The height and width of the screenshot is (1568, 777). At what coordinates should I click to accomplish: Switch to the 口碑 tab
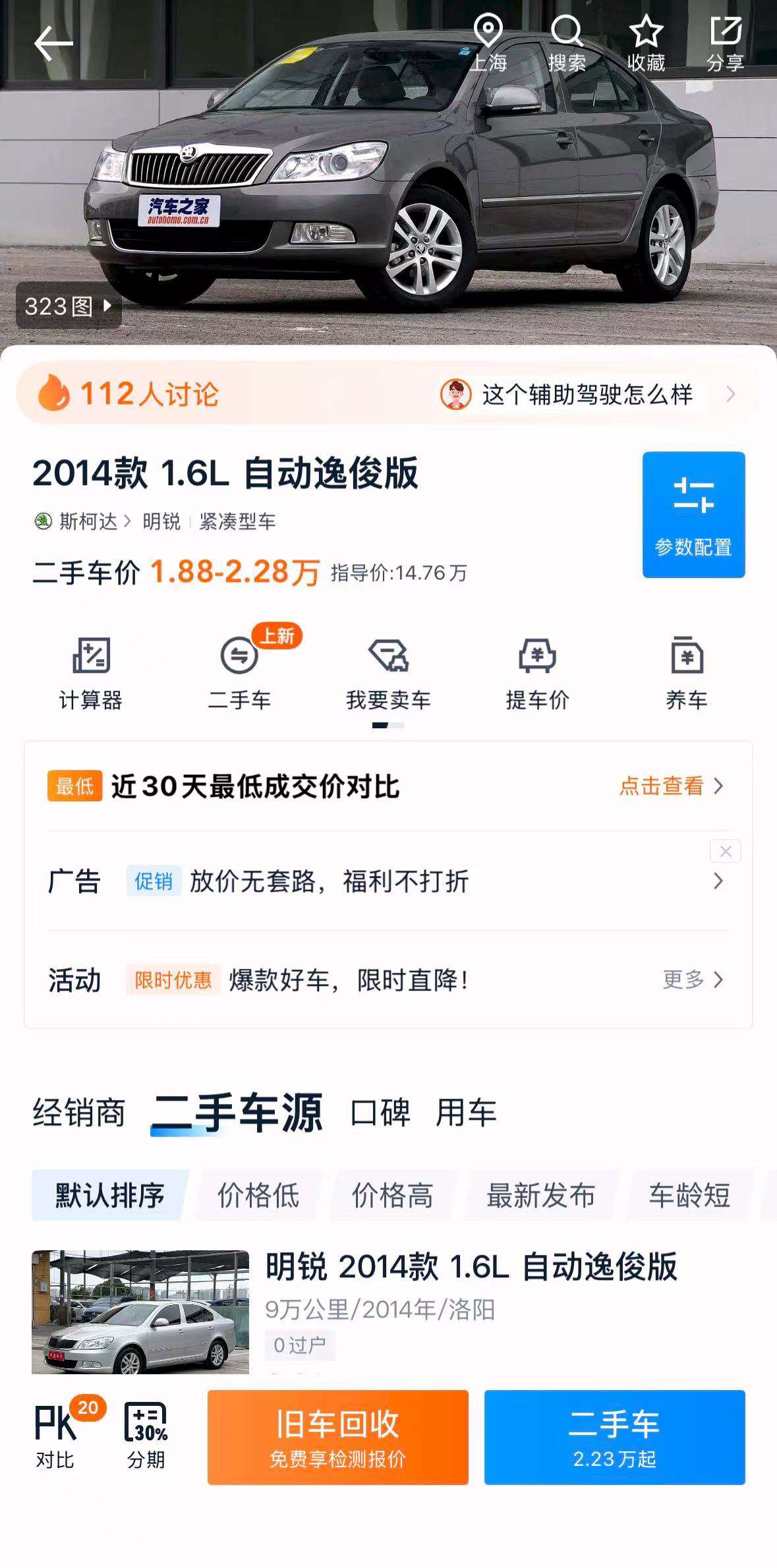click(x=380, y=1113)
